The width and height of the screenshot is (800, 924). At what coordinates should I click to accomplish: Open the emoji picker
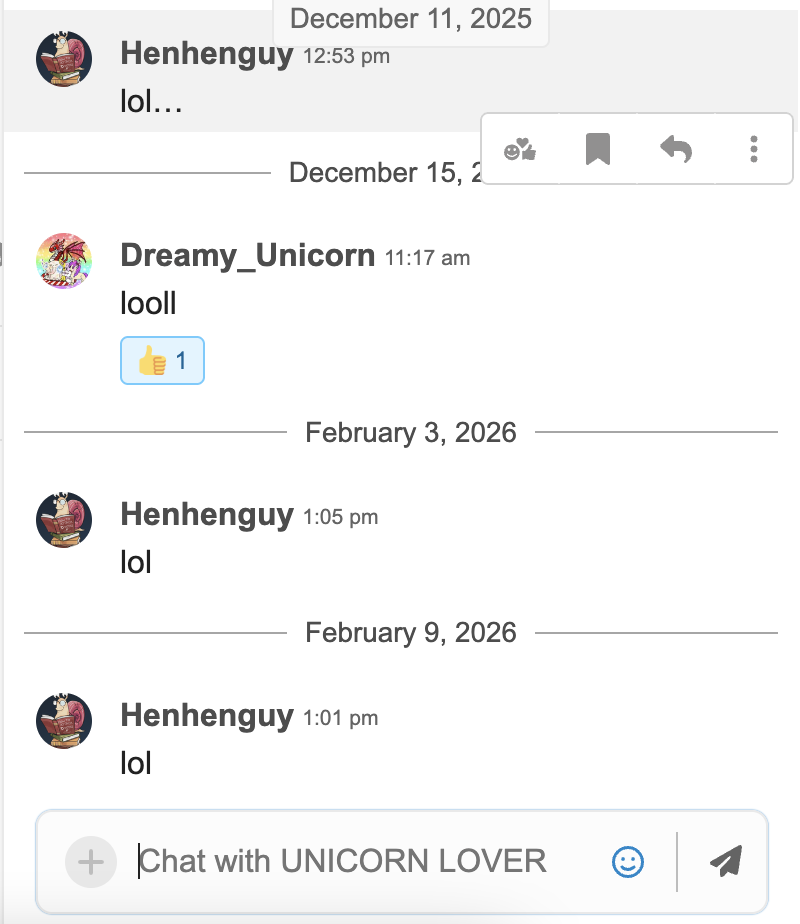(x=628, y=862)
